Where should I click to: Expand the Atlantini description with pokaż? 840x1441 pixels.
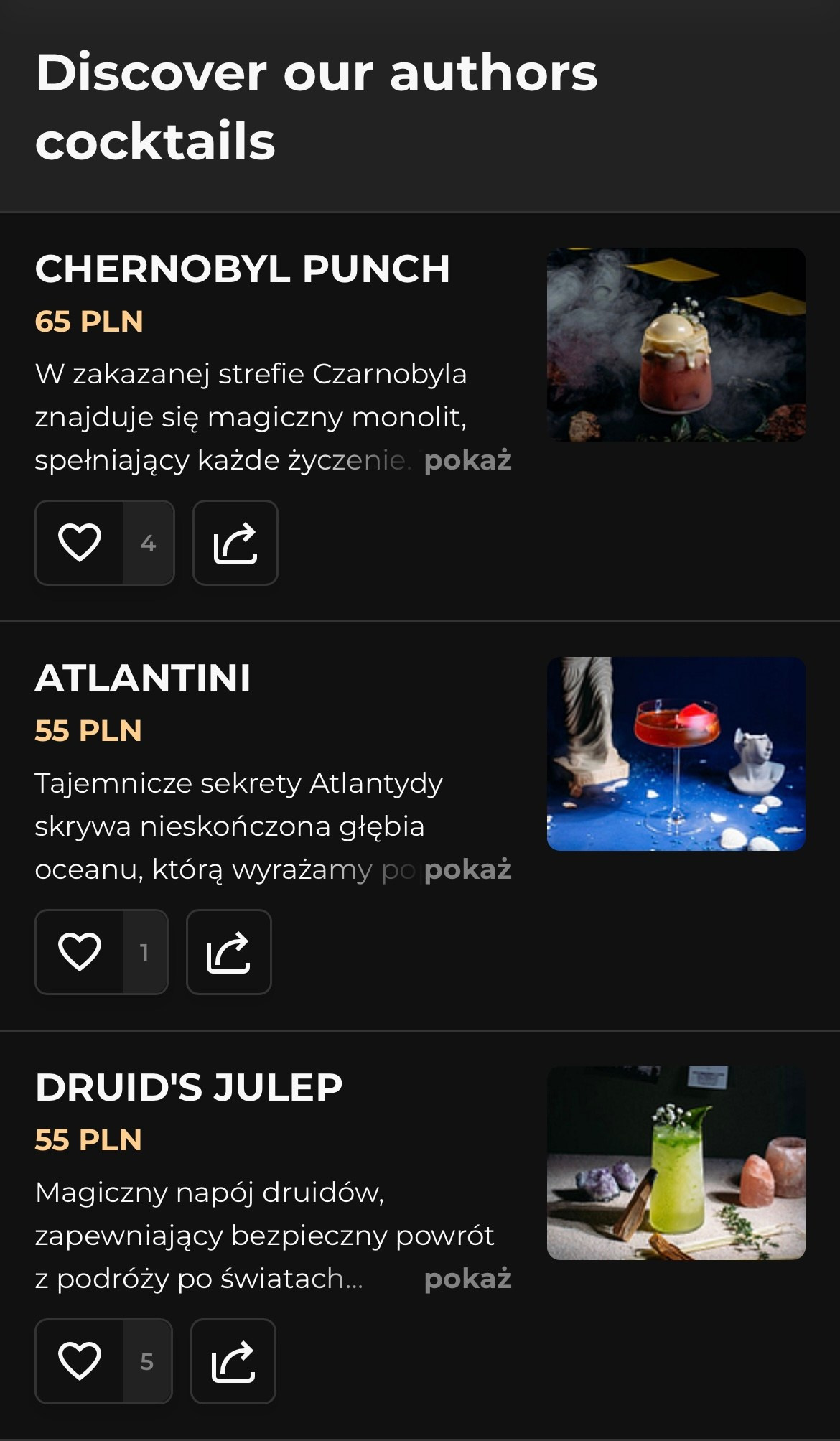click(467, 870)
